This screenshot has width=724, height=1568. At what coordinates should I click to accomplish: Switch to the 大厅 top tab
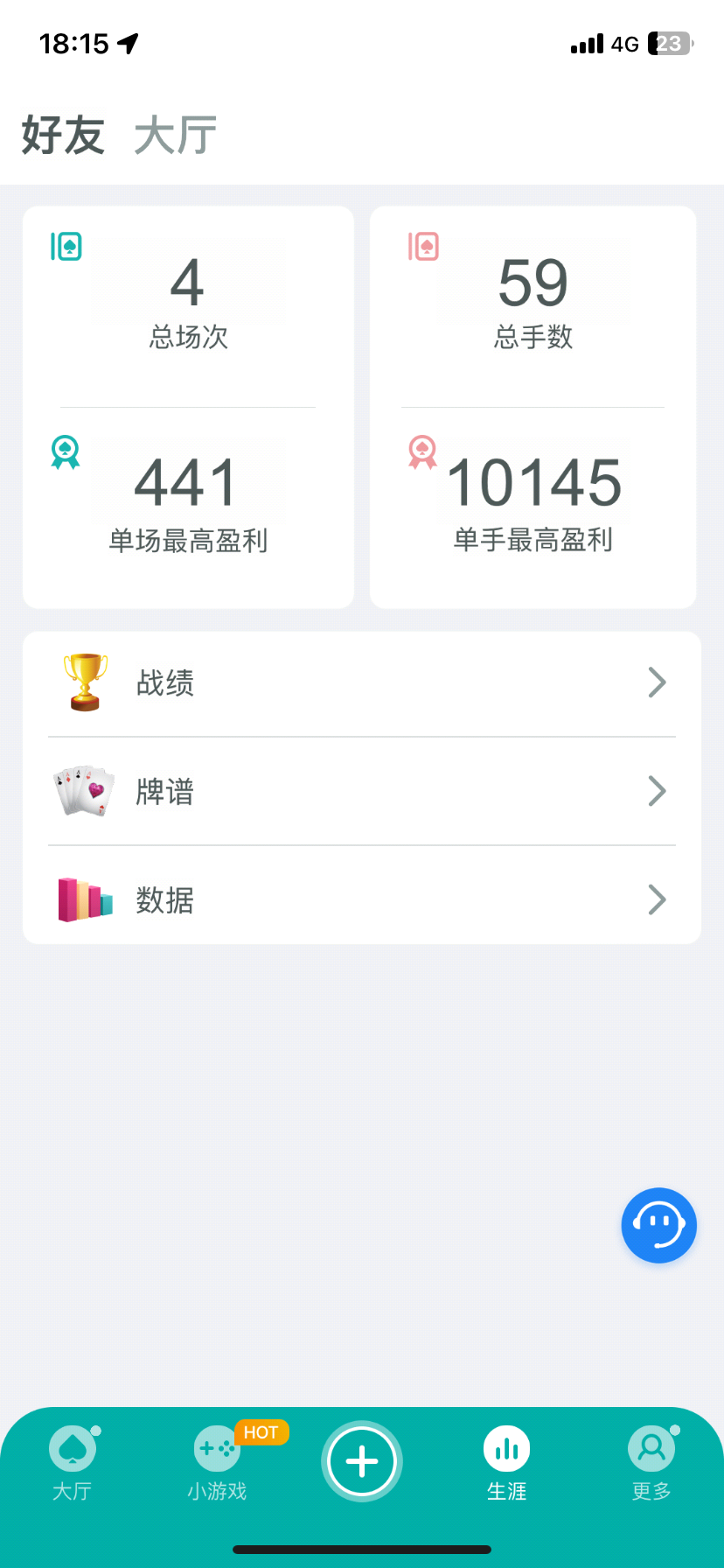pyautogui.click(x=175, y=136)
